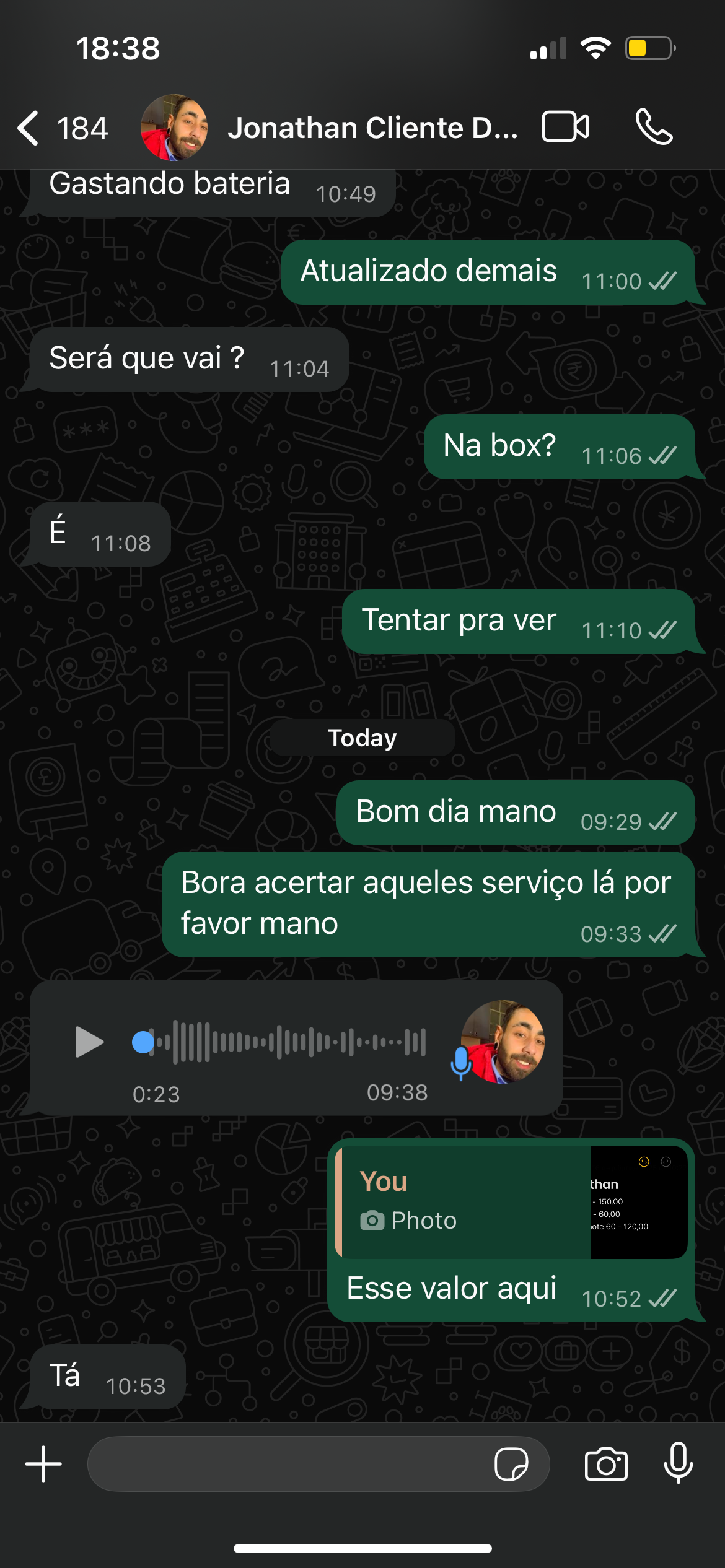Start a video call with Jonathan
725x1568 pixels.
(x=565, y=127)
